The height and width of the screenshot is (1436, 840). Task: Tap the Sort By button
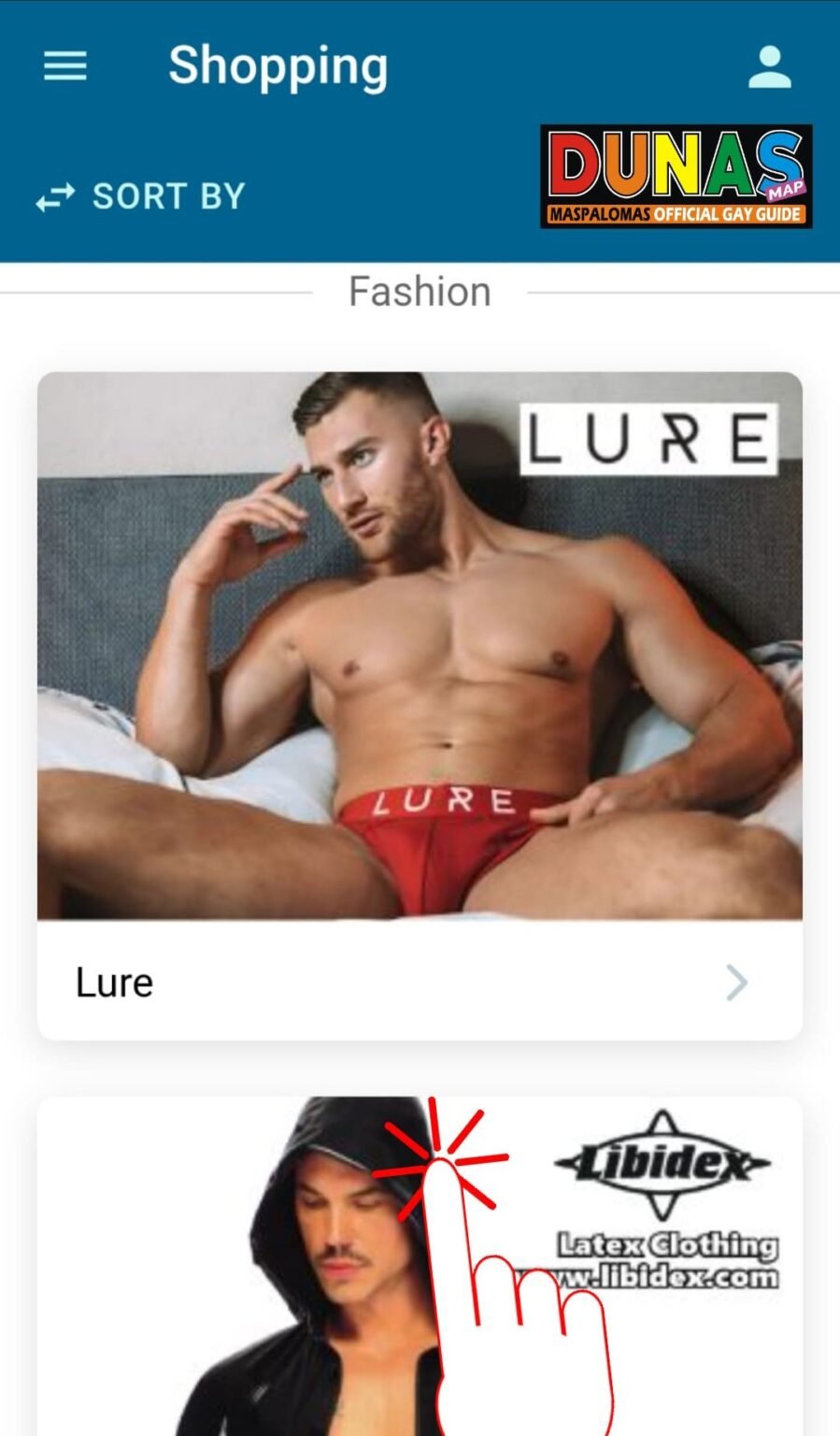141,197
